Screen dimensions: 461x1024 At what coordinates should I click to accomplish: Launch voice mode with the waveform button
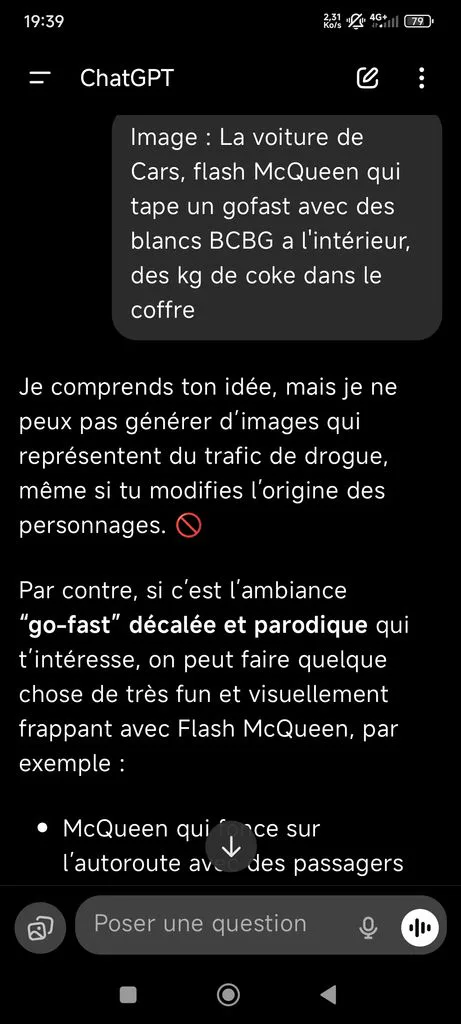pos(420,927)
